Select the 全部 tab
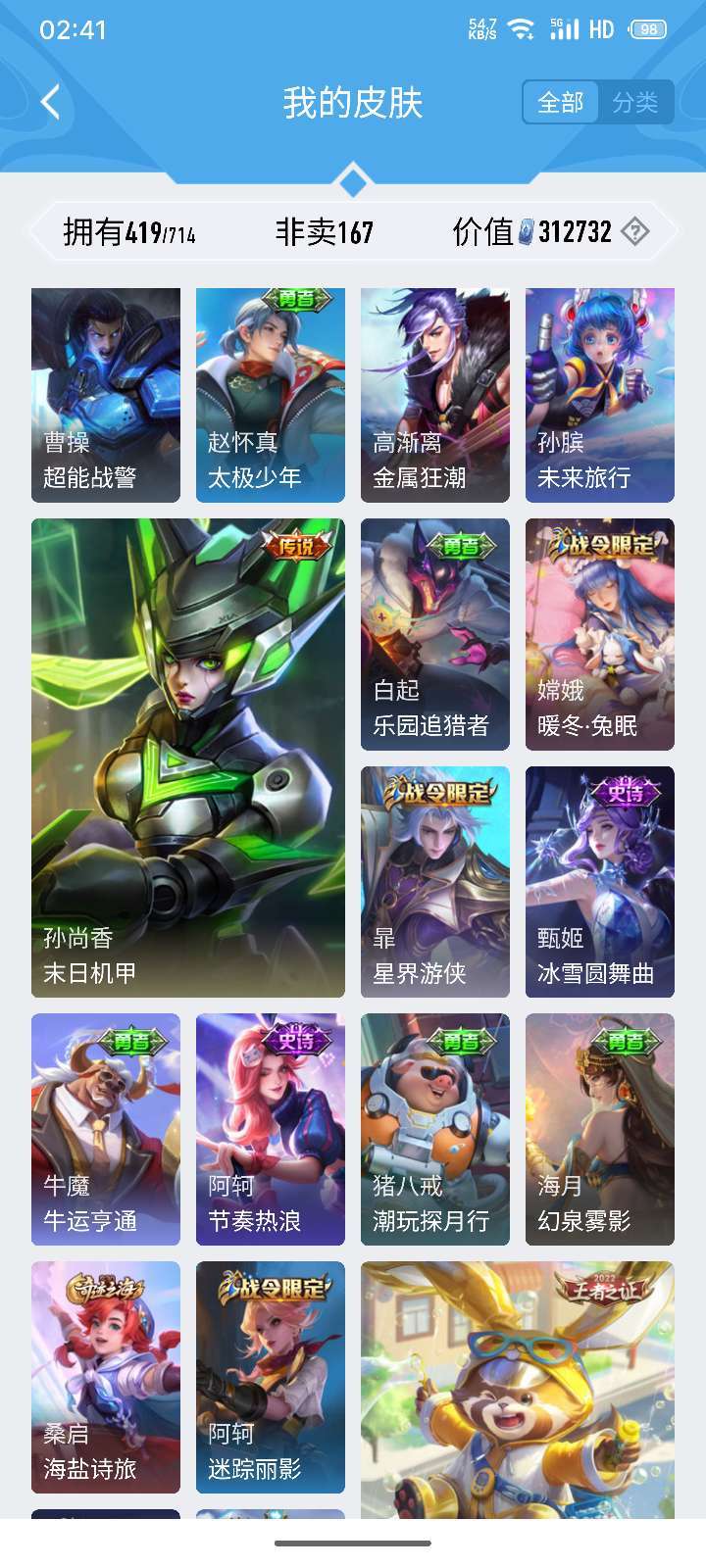Image resolution: width=706 pixels, height=1568 pixels. pyautogui.click(x=561, y=102)
